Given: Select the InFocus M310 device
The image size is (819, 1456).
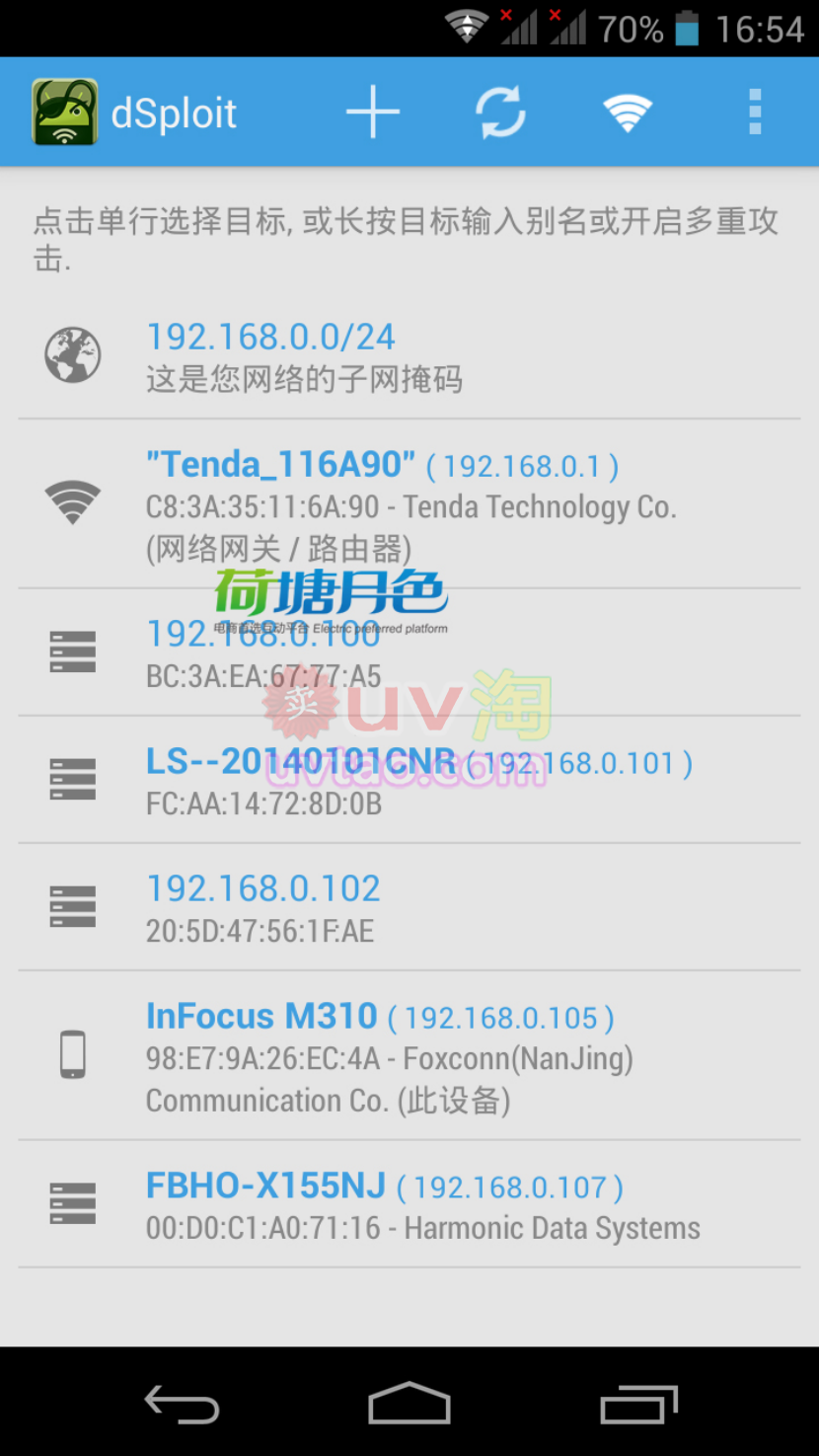Looking at the screenshot, I should point(409,1056).
